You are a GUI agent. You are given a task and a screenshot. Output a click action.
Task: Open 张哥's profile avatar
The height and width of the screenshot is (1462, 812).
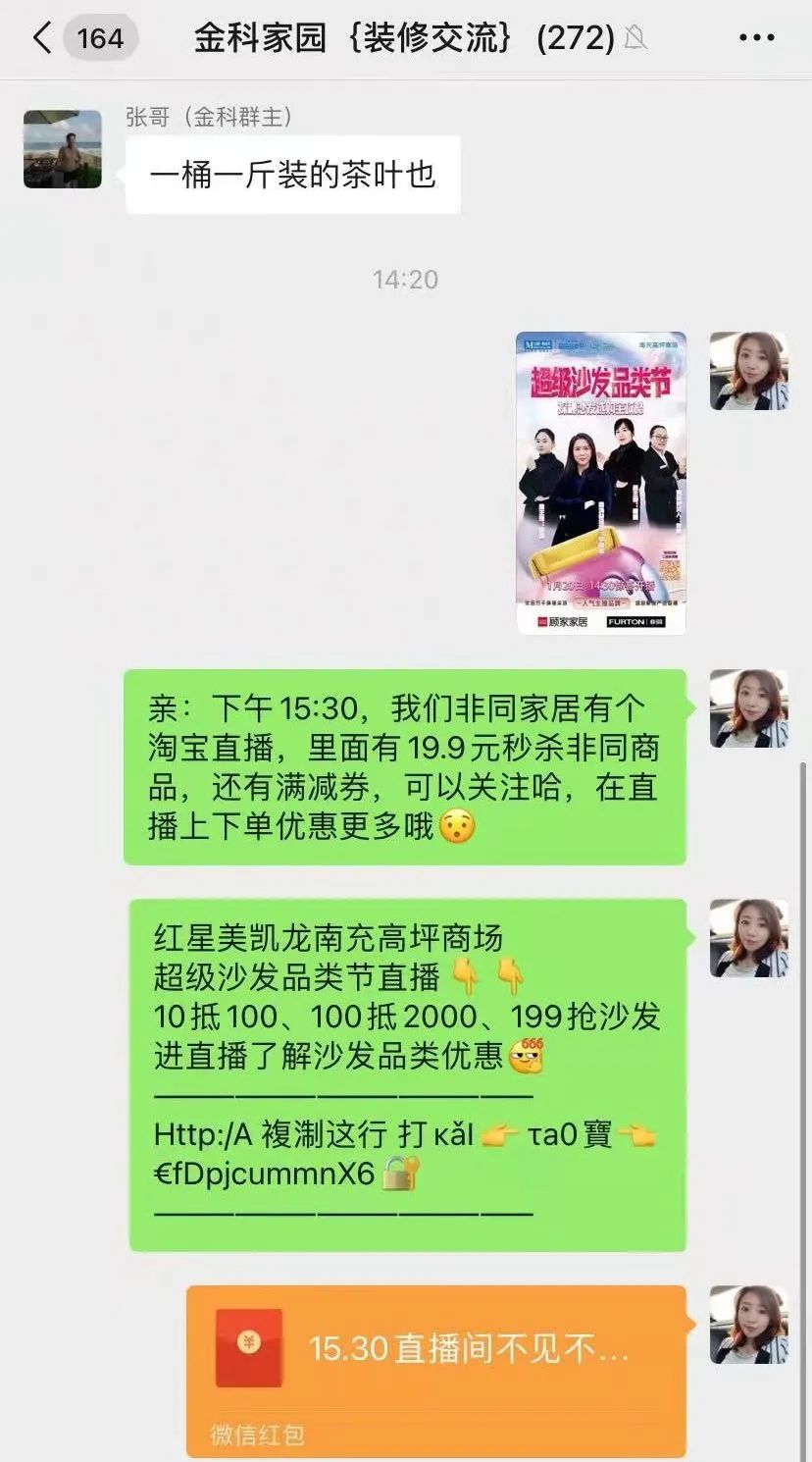63,149
